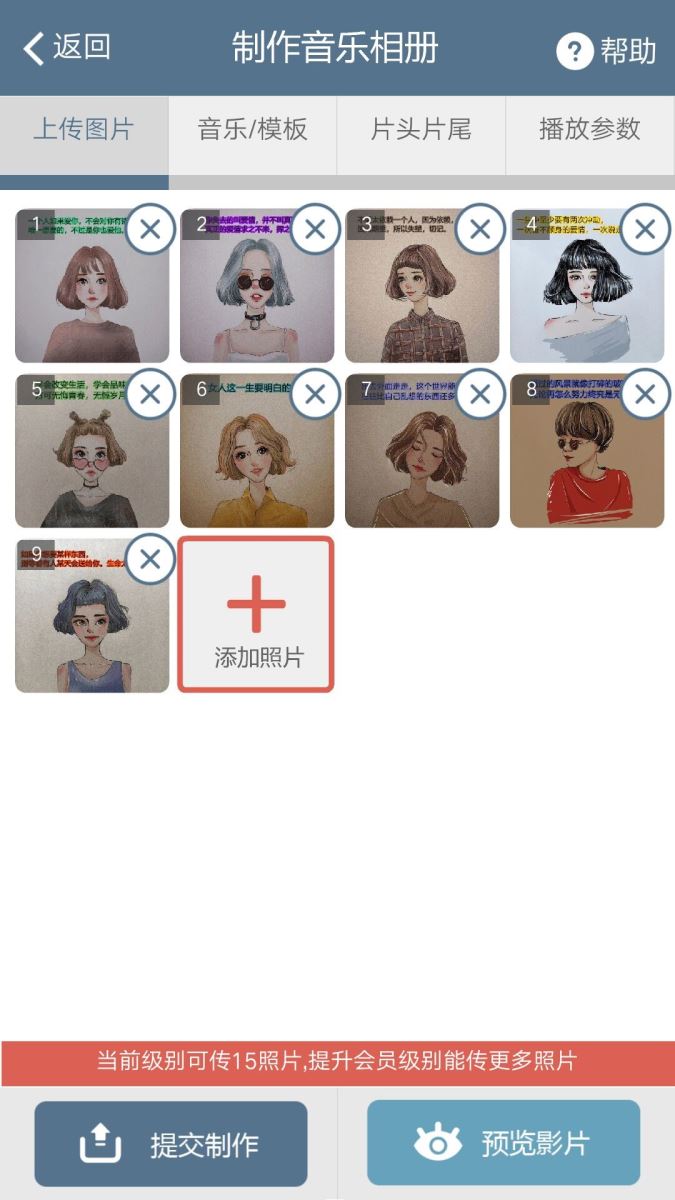Submit the album with 提交制作
675x1200 pixels.
tap(171, 1144)
